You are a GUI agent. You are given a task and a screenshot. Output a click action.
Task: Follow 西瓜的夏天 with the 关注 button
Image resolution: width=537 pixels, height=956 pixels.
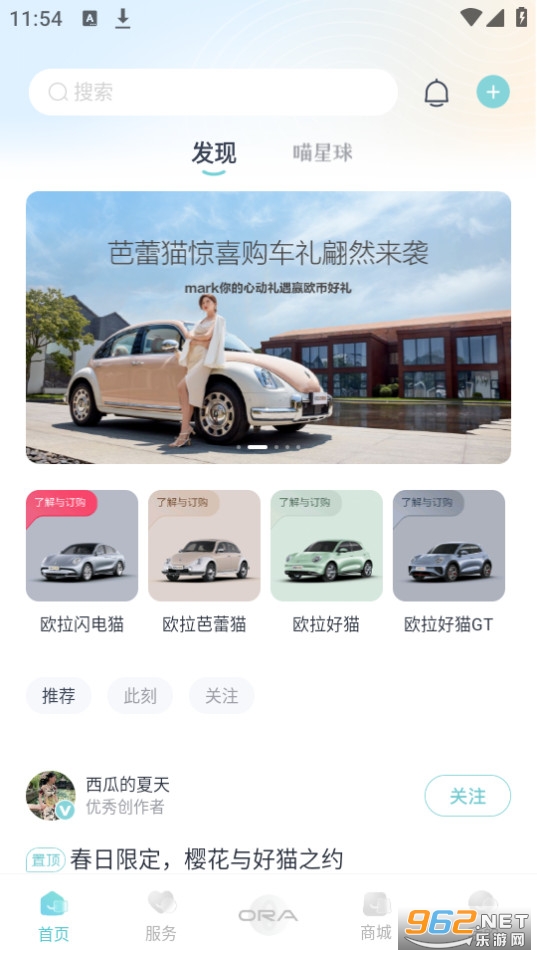[468, 796]
